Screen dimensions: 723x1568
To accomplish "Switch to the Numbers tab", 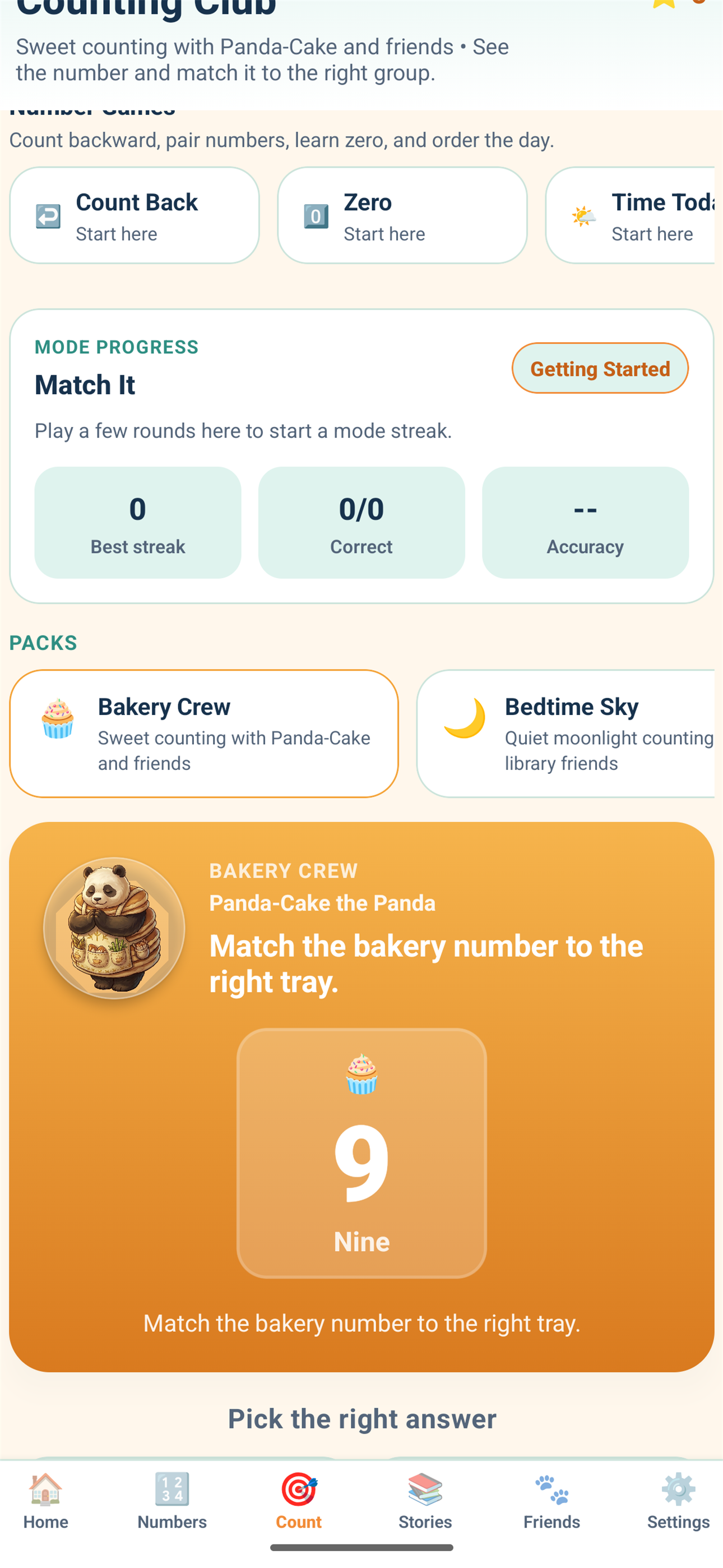I will tap(172, 1501).
